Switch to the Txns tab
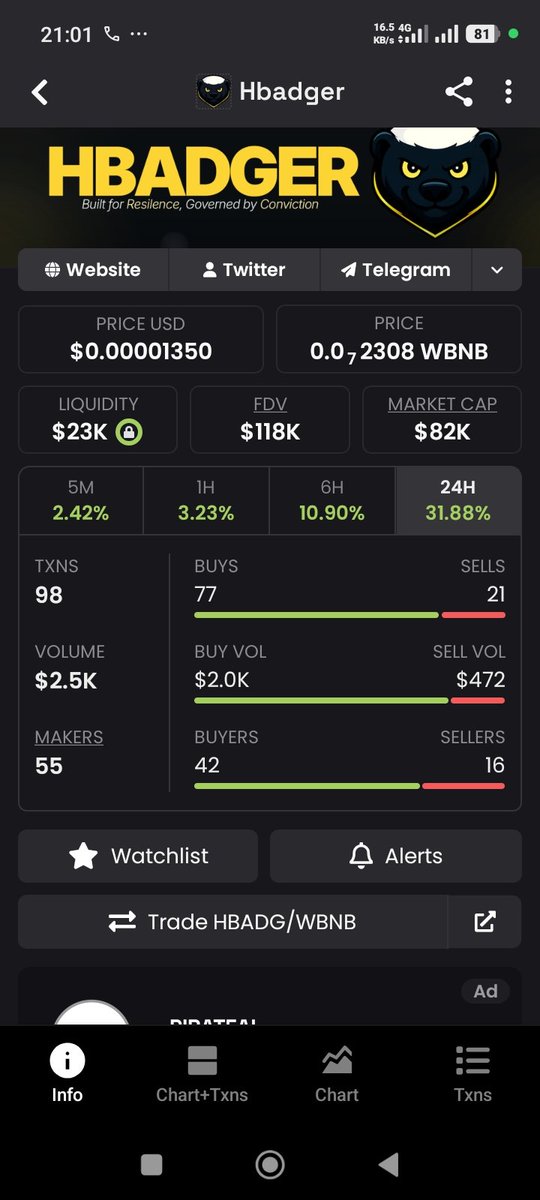 pyautogui.click(x=472, y=1074)
